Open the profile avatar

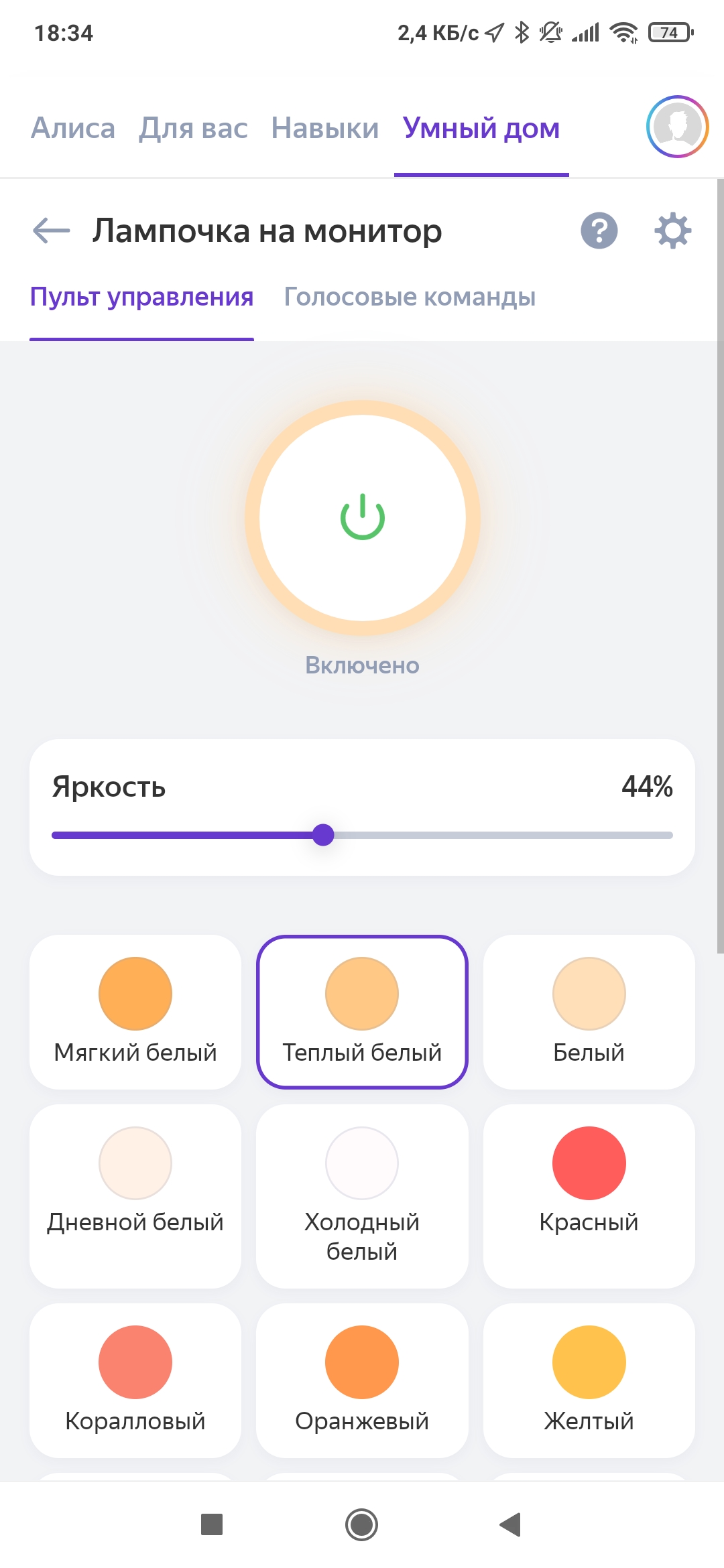pyautogui.click(x=677, y=127)
